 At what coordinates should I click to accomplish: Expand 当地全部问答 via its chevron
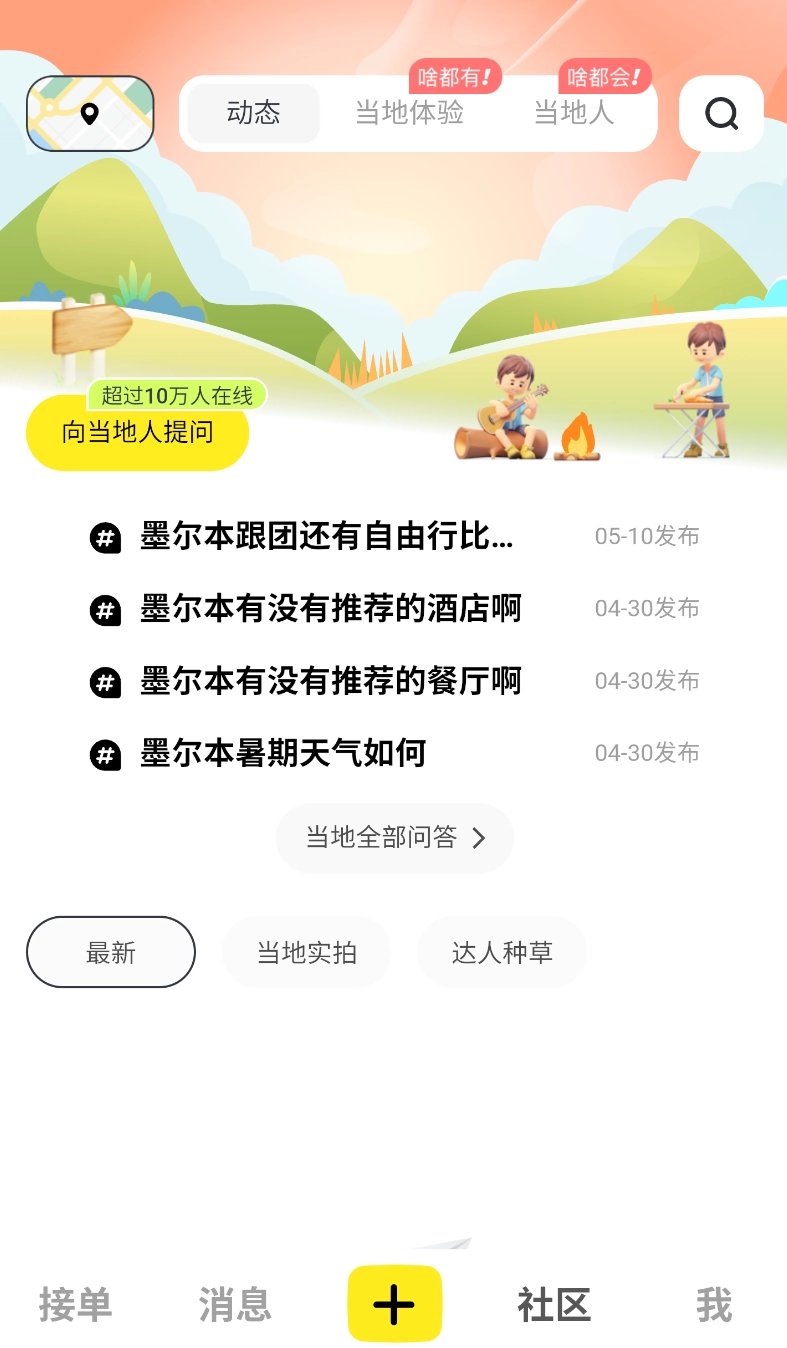click(479, 838)
